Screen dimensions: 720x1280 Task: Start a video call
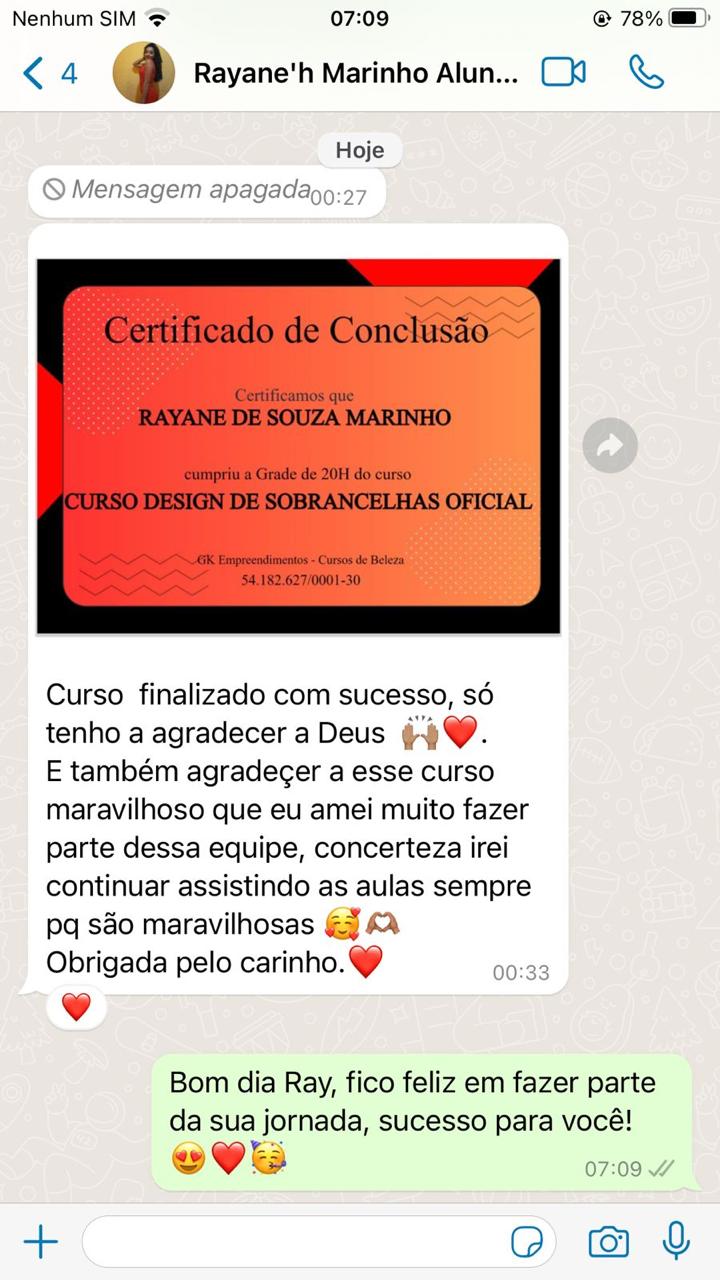click(563, 72)
